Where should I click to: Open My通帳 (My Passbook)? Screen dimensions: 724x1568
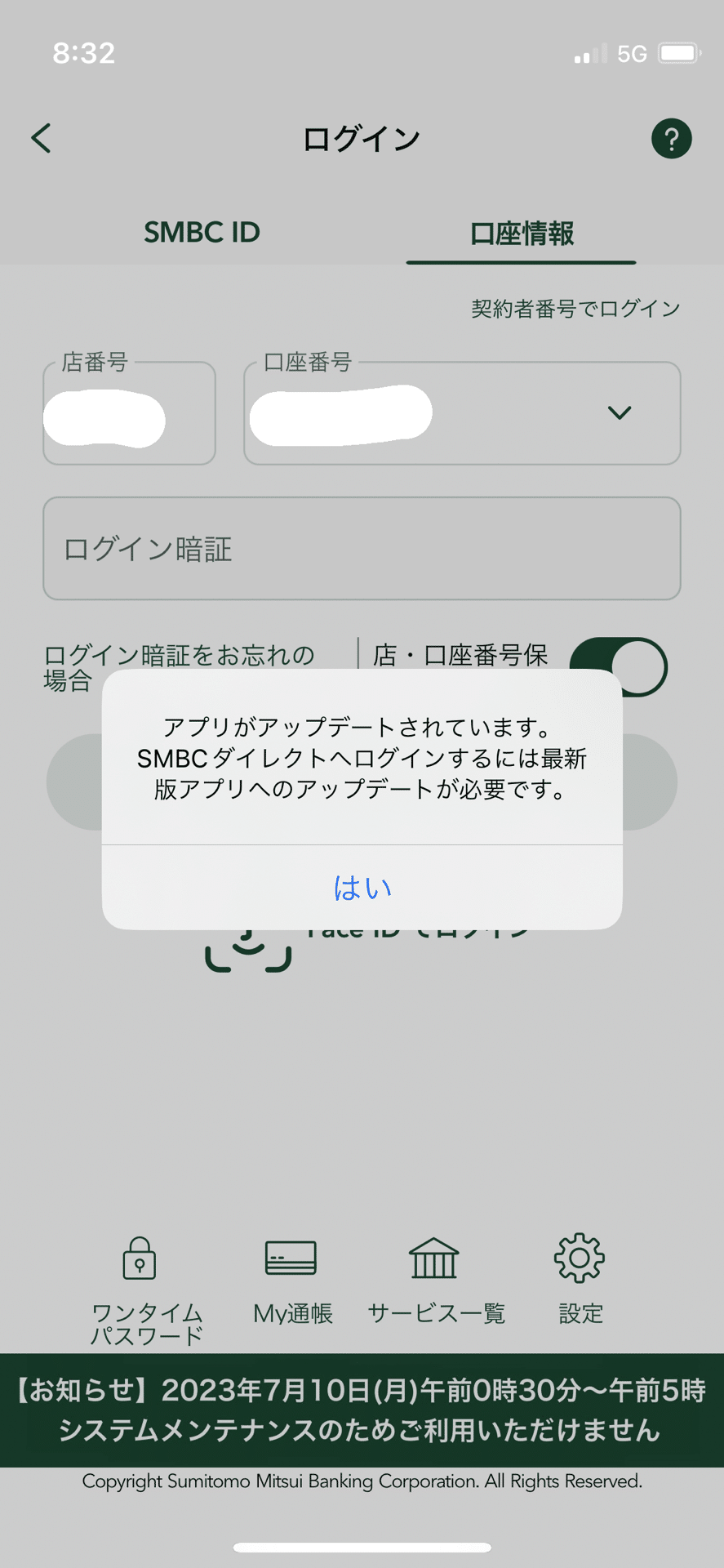(291, 1274)
